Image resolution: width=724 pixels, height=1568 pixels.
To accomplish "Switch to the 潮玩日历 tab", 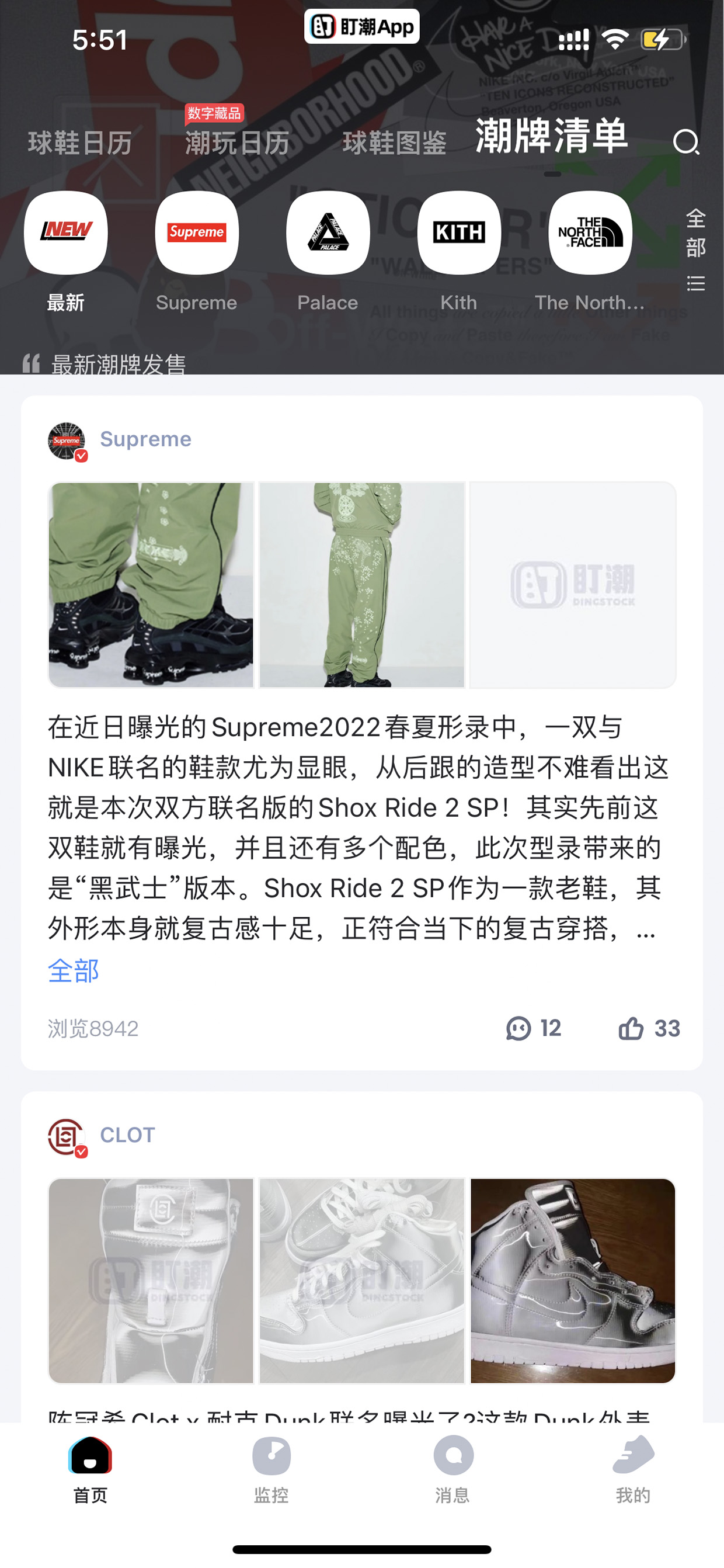I will pos(236,143).
